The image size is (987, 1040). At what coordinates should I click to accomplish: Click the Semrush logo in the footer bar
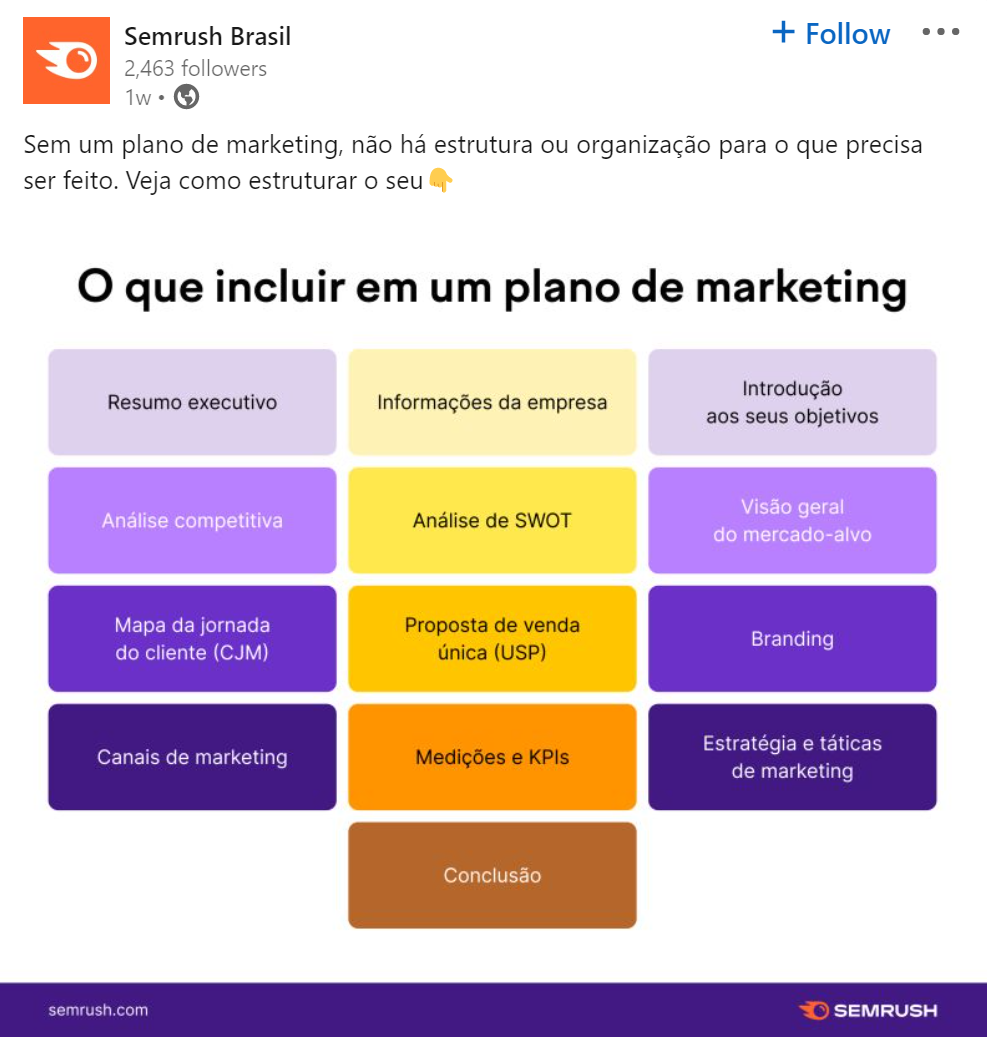click(x=868, y=1010)
